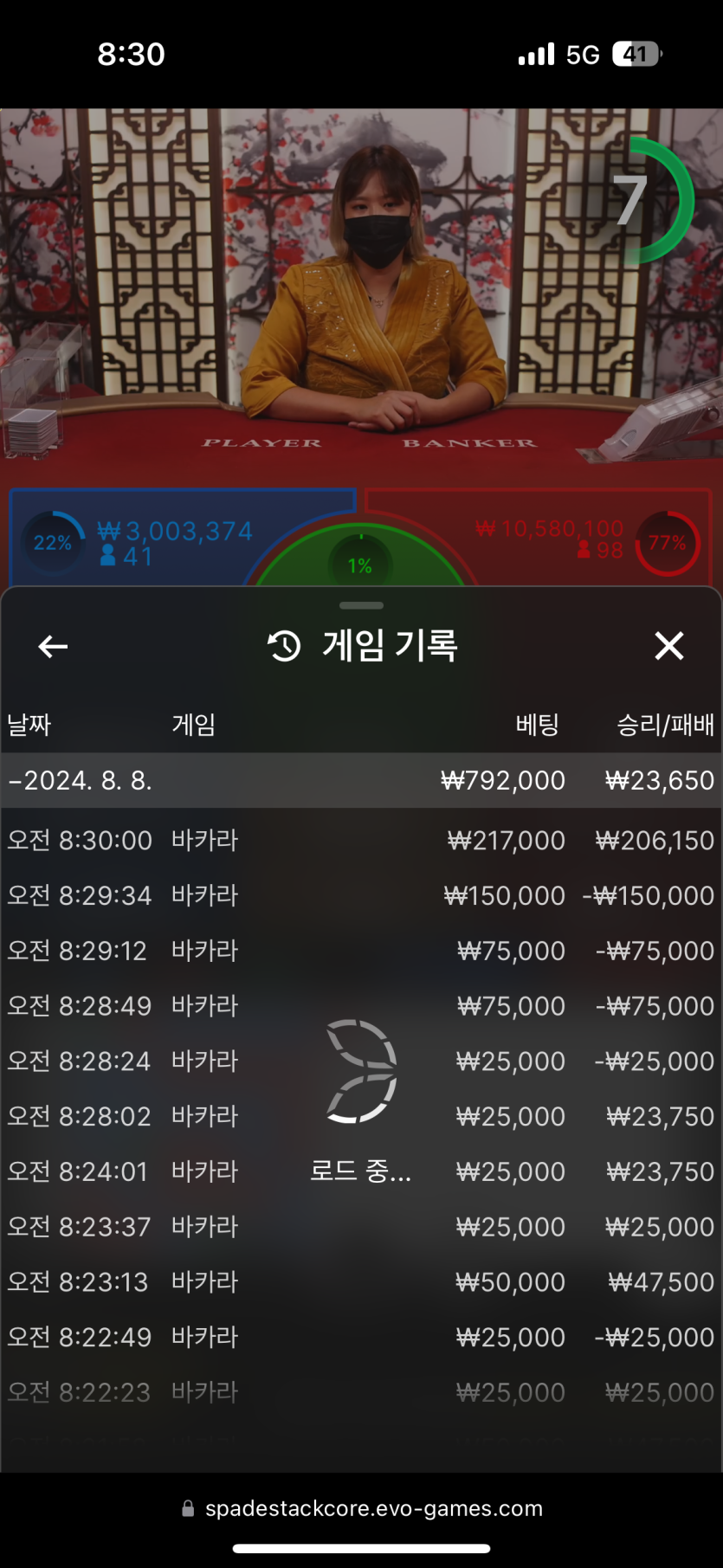Go back from the 게임 기록 panel
The image size is (723, 1568).
(53, 646)
